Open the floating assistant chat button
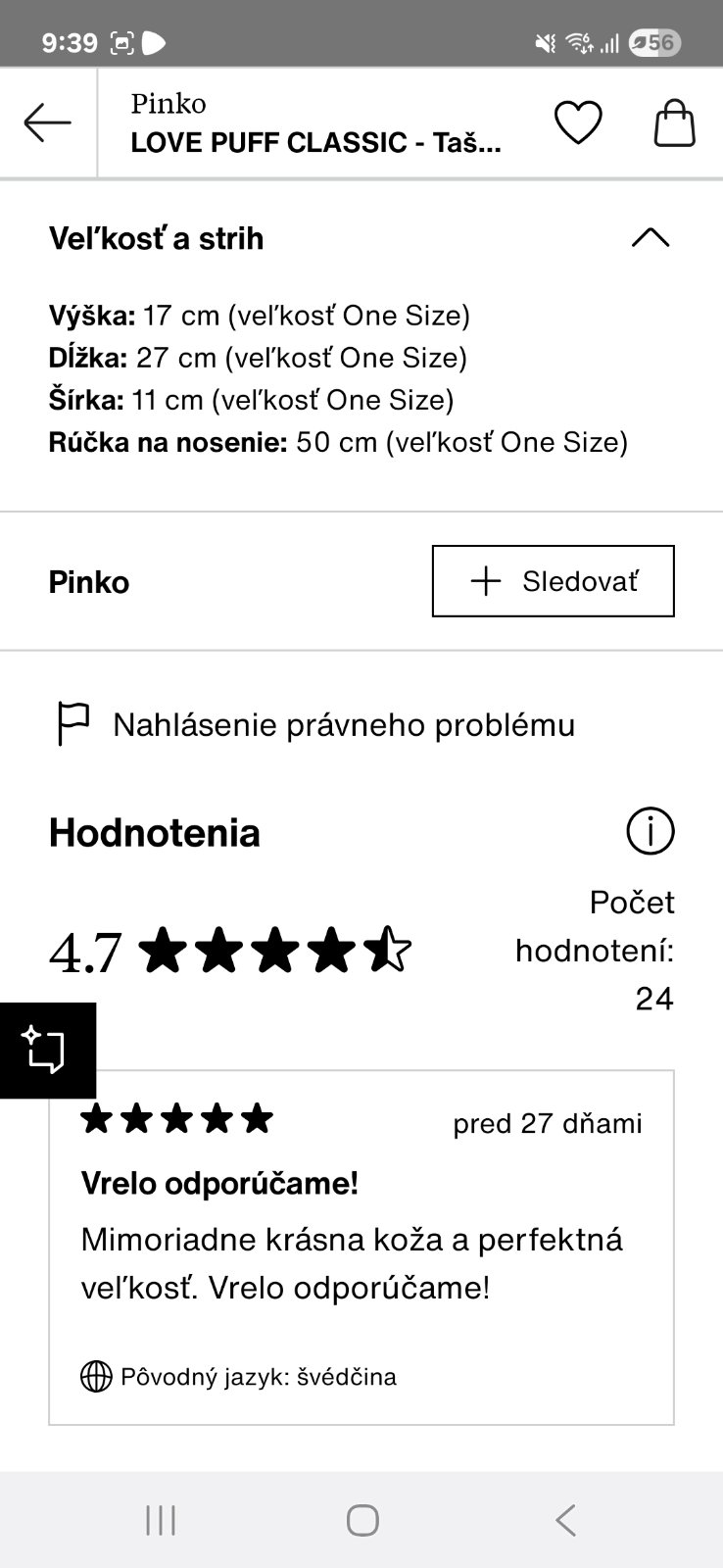Screen dimensions: 723x1568 (x=47, y=1051)
